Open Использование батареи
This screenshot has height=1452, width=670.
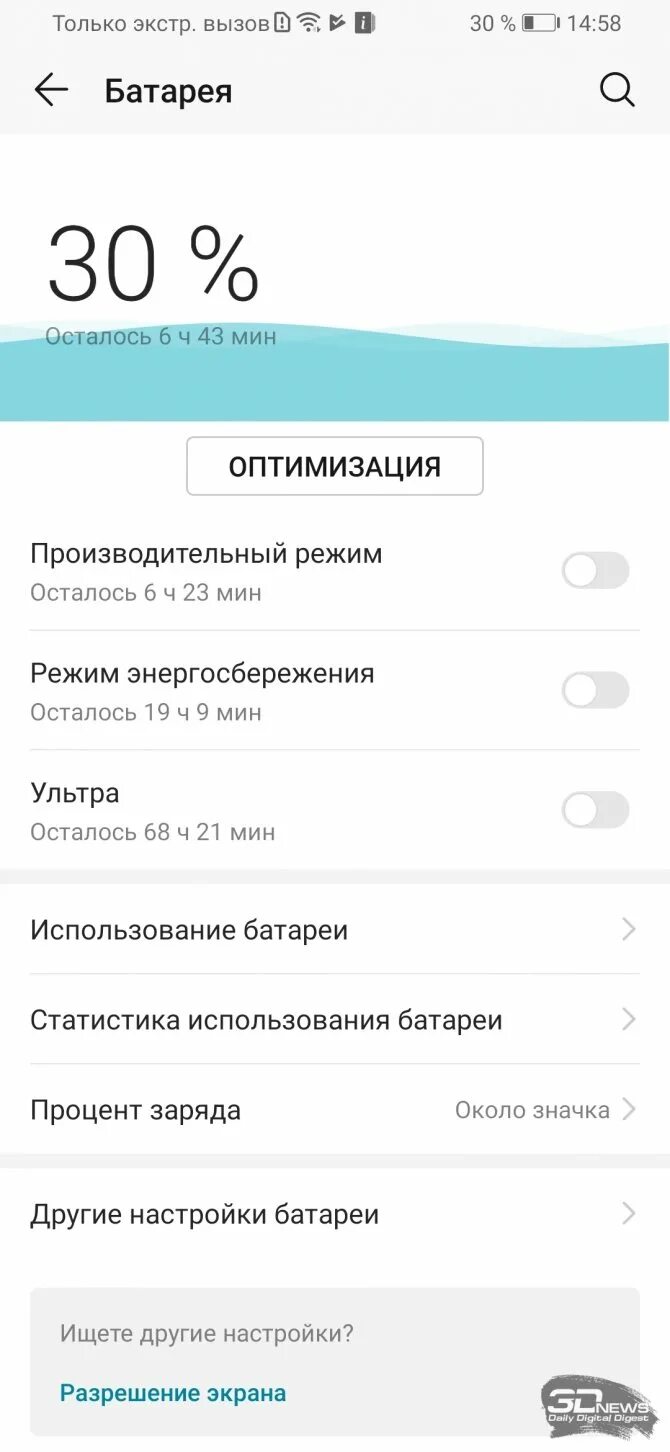click(x=334, y=930)
